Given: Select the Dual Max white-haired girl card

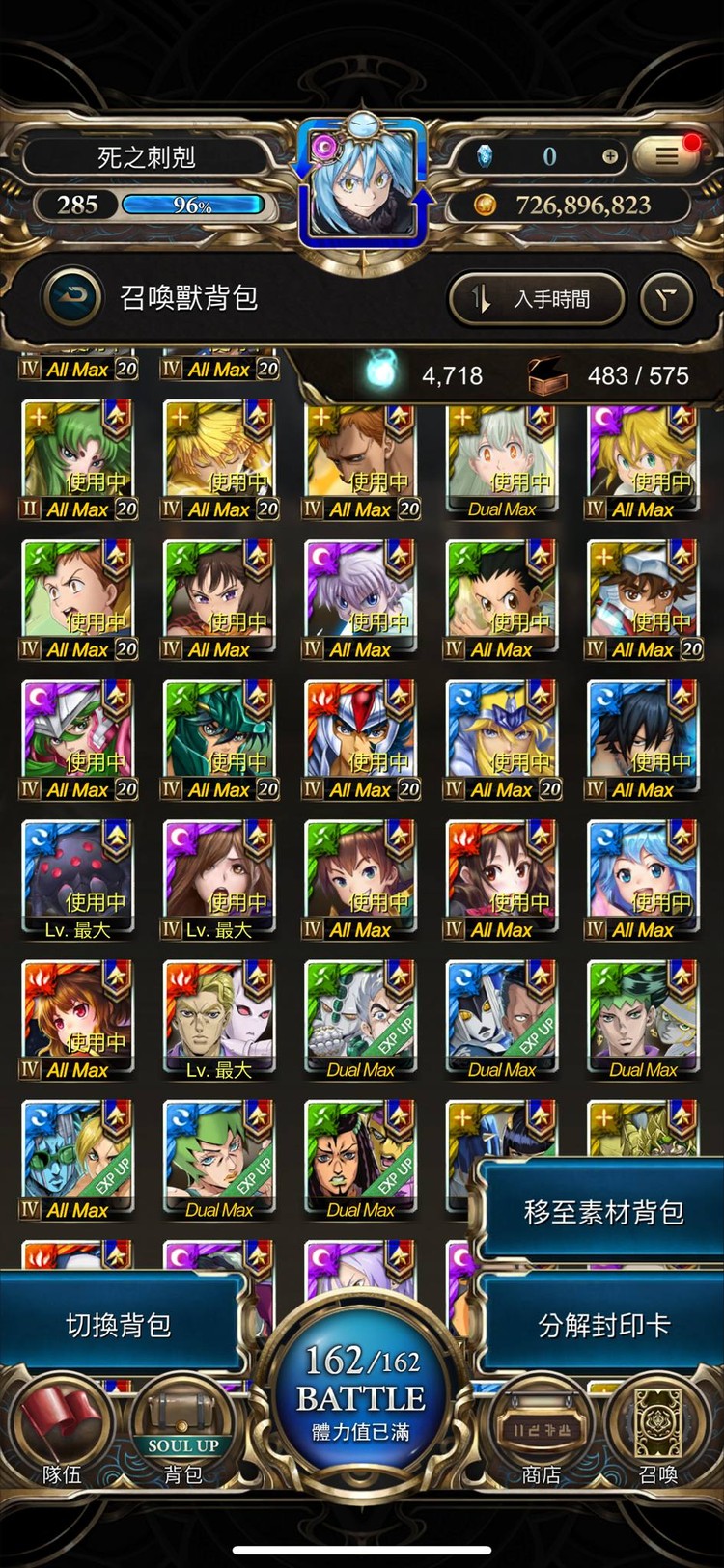Looking at the screenshot, I should coord(501,458).
